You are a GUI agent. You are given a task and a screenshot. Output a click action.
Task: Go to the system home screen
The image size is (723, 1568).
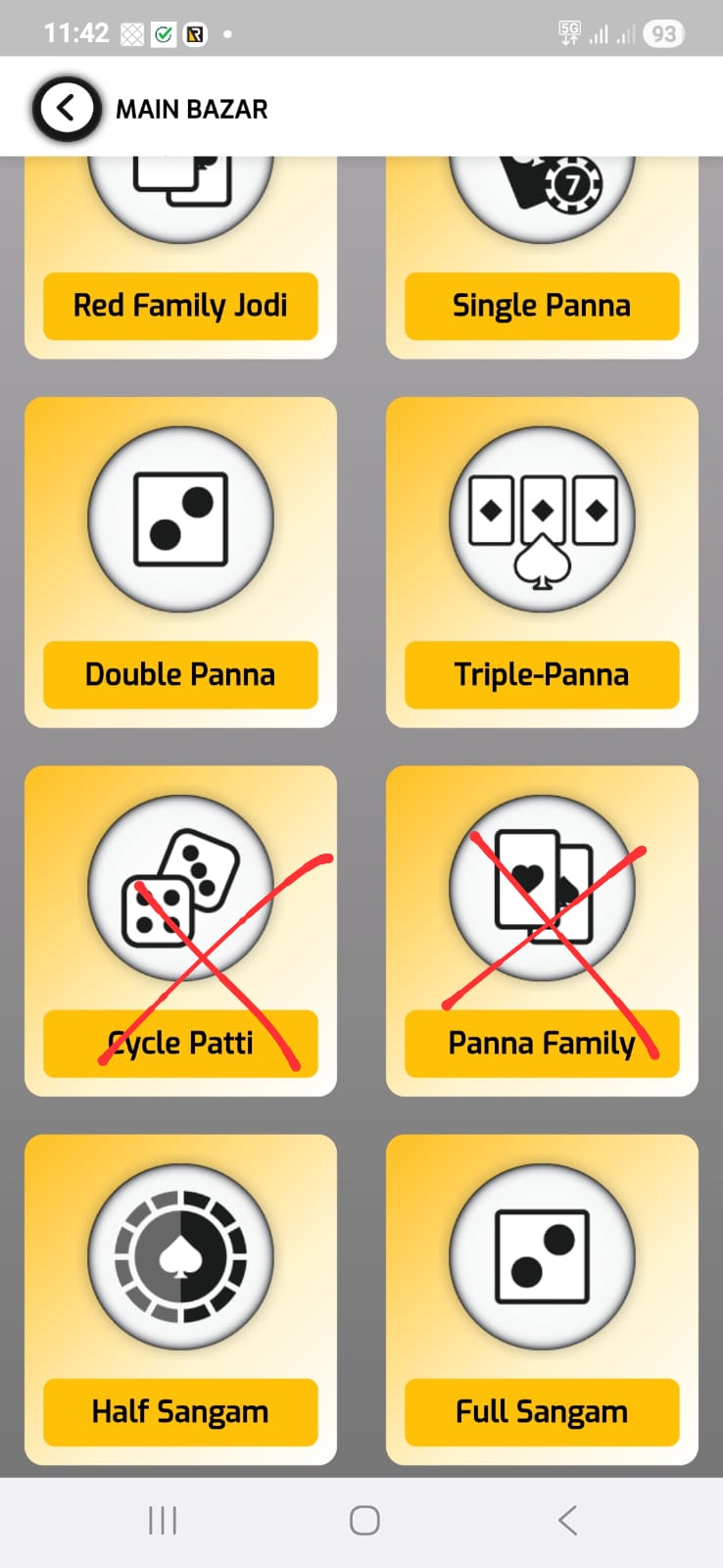point(364,1520)
